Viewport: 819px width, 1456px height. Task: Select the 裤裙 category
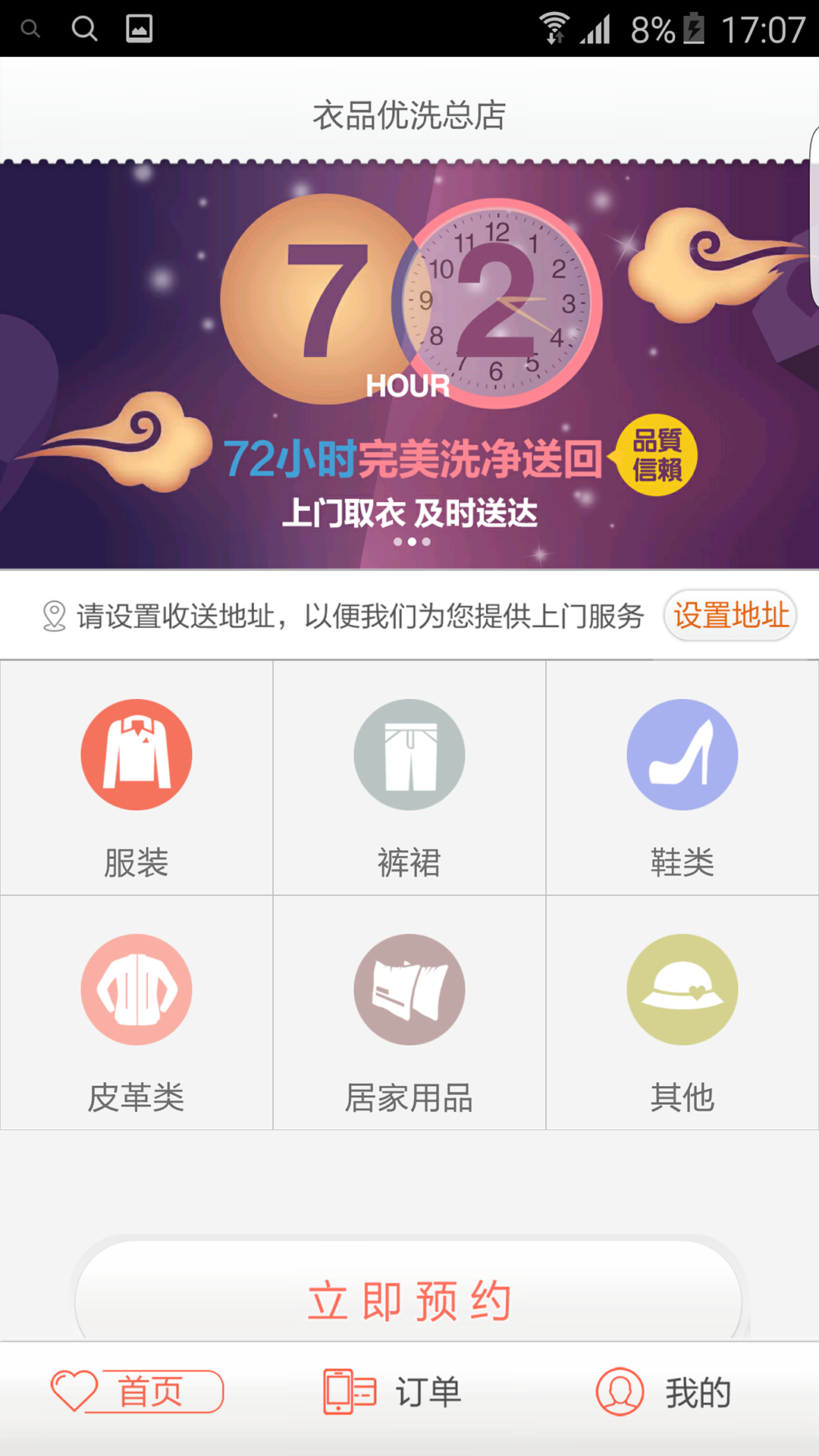click(x=409, y=777)
